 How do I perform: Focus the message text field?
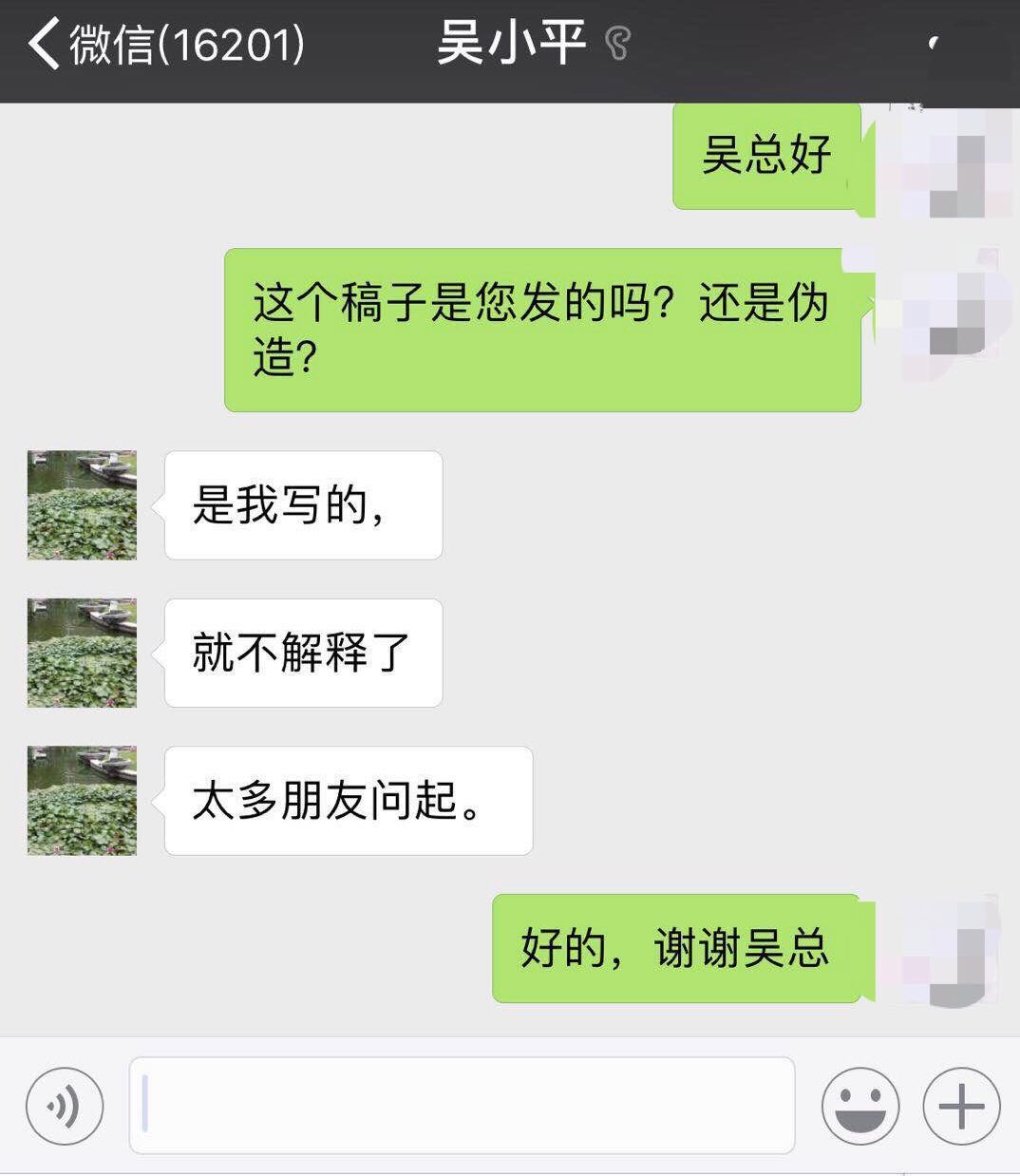point(462,1106)
